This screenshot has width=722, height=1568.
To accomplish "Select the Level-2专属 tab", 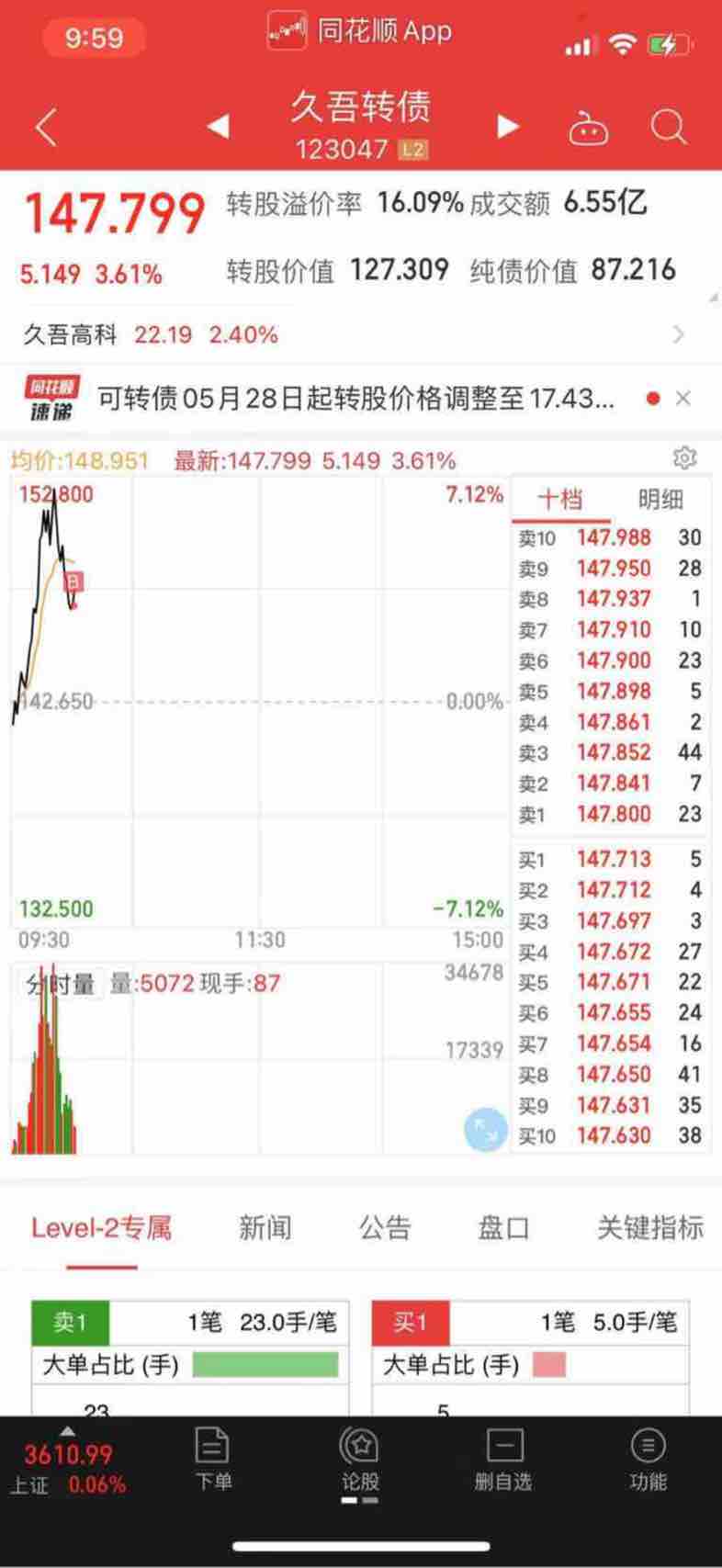I will pos(101,1228).
